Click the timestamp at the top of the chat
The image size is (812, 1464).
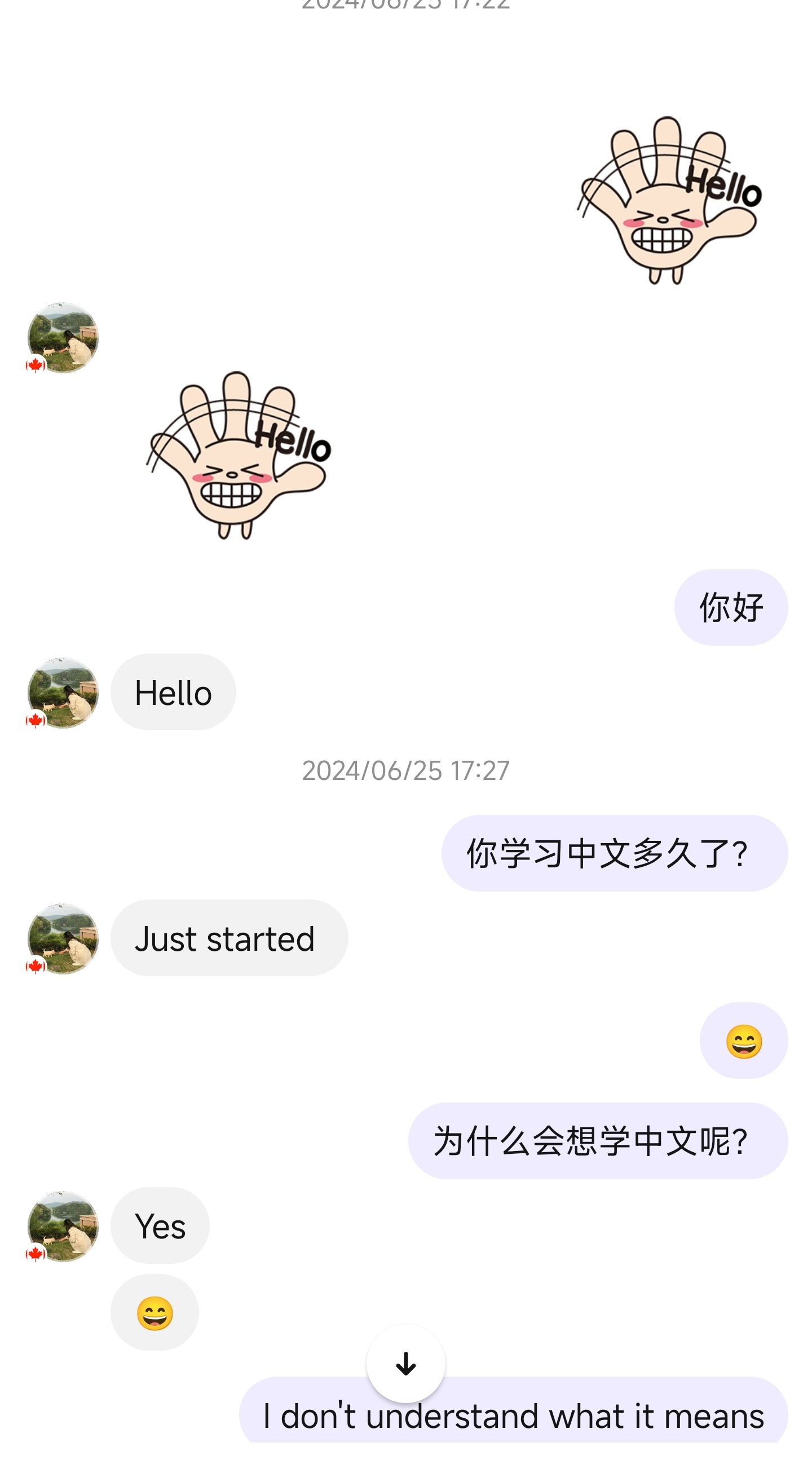[x=405, y=5]
